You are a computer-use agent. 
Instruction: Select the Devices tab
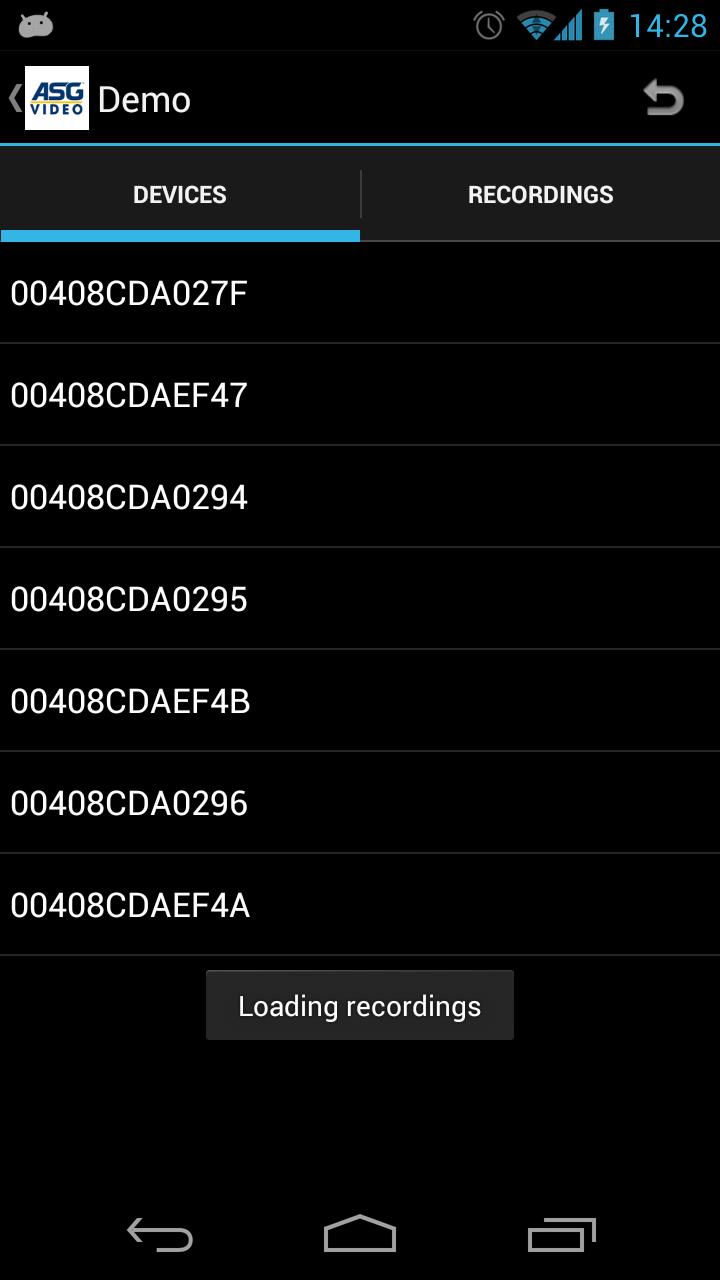[x=180, y=194]
